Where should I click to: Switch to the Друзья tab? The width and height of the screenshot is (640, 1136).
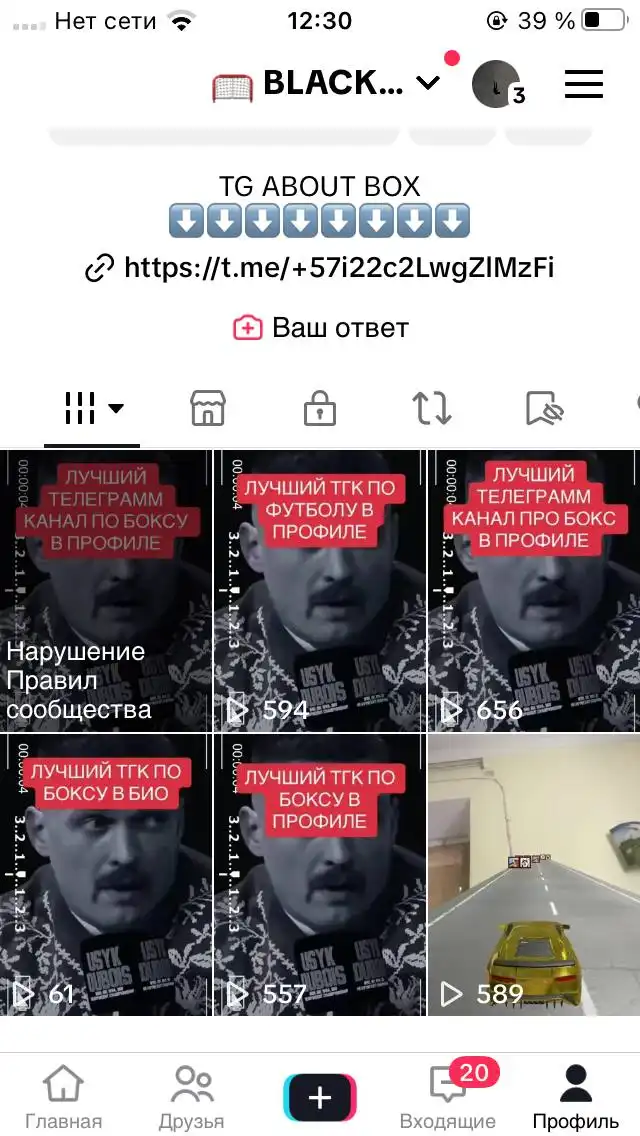[191, 1096]
